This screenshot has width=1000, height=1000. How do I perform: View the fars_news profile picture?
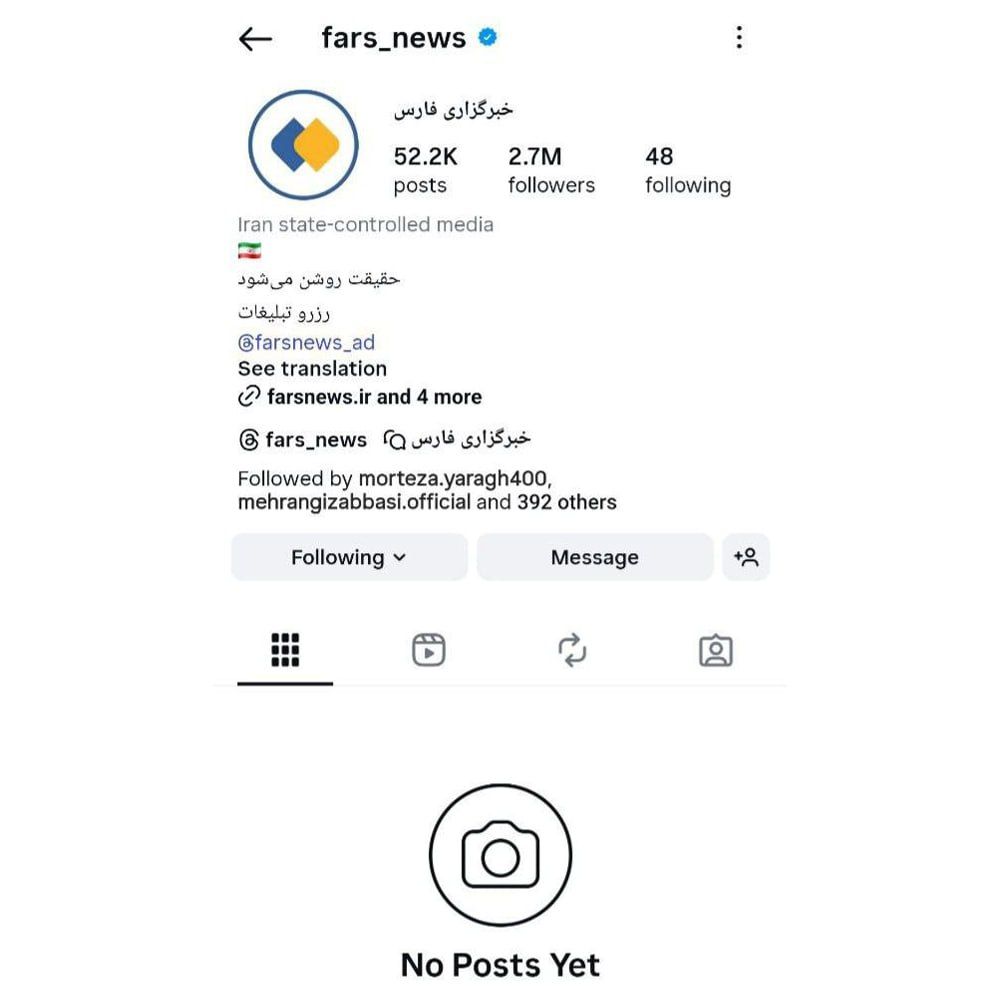[x=303, y=145]
